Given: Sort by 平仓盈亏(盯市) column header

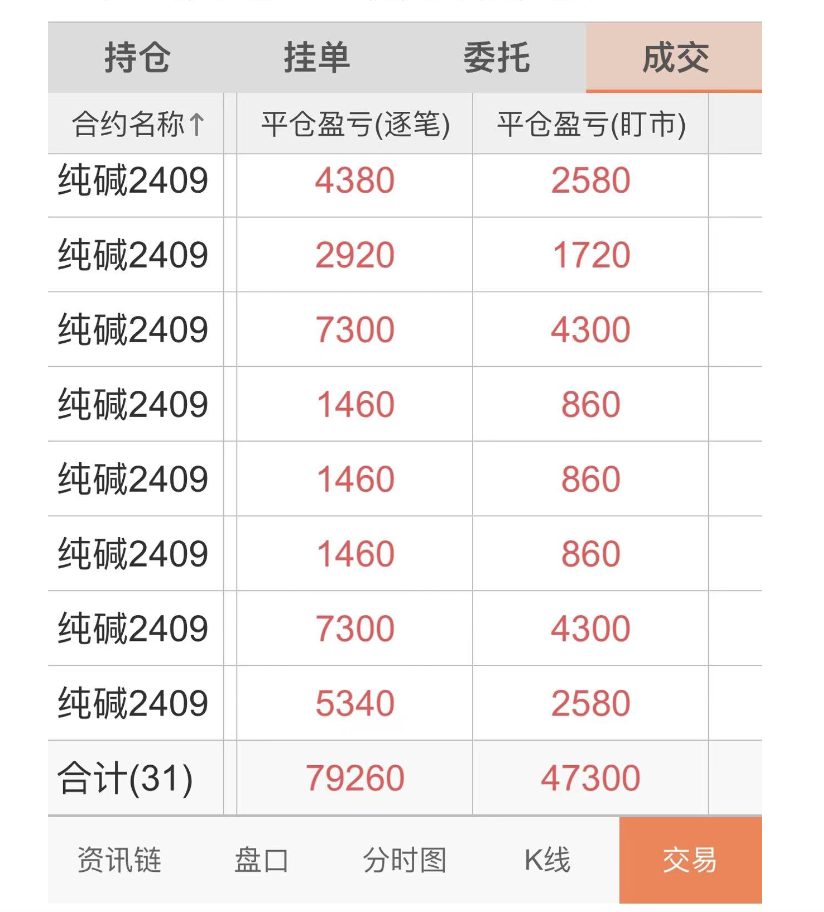Looking at the screenshot, I should [591, 125].
